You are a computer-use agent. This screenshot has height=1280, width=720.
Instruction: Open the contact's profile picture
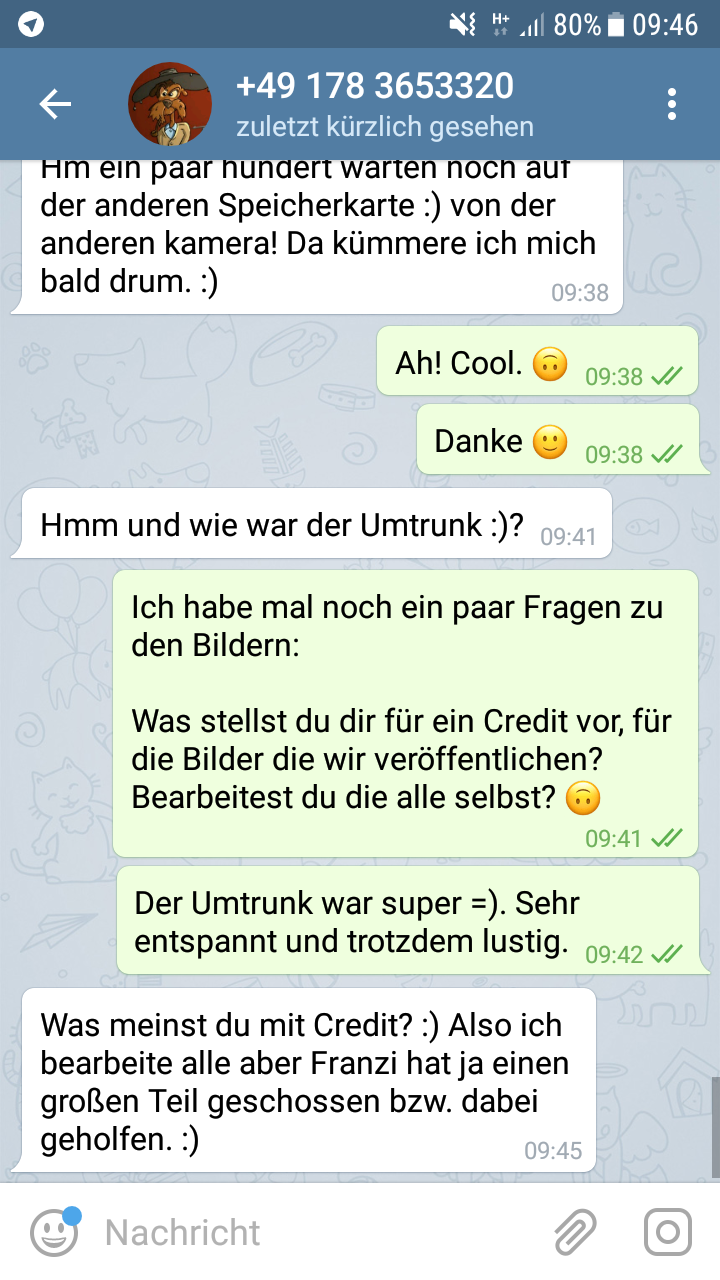[x=170, y=104]
